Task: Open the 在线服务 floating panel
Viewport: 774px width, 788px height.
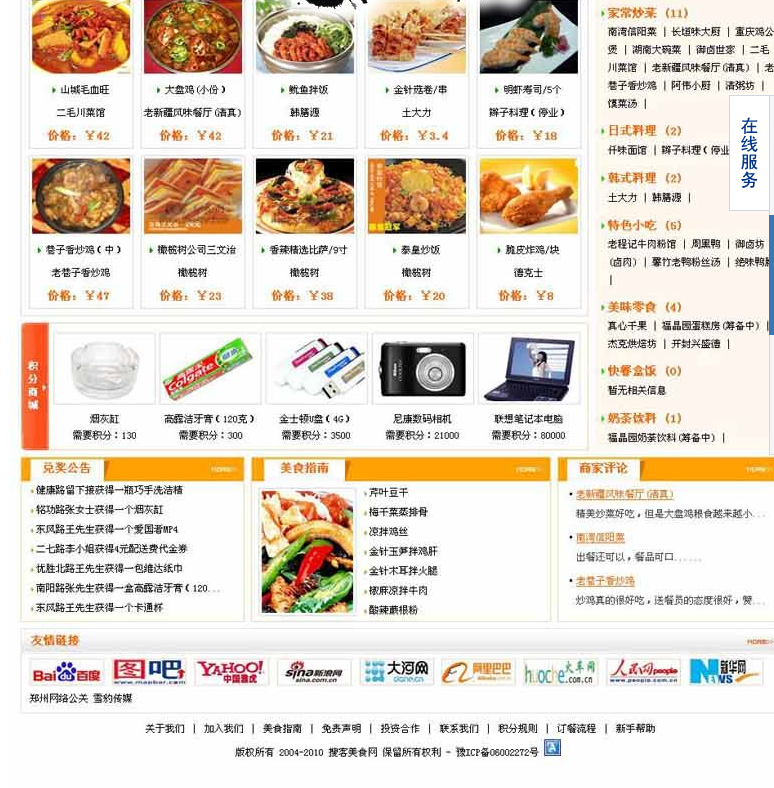Action: (749, 153)
